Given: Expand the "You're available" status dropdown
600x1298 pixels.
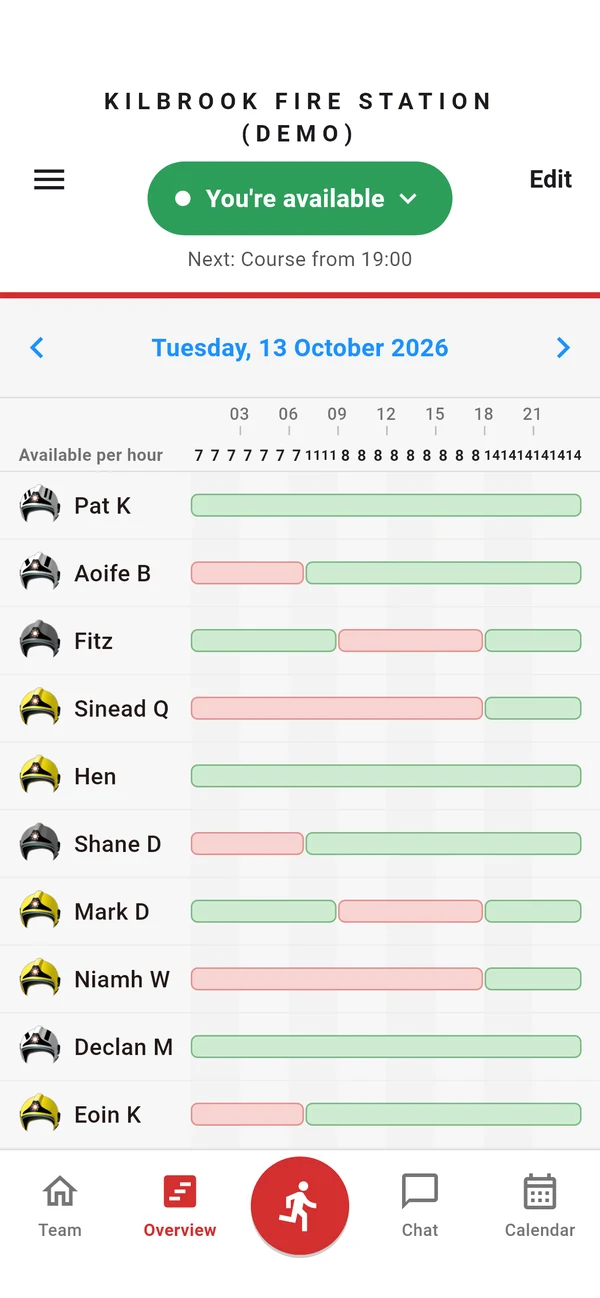Looking at the screenshot, I should point(300,198).
